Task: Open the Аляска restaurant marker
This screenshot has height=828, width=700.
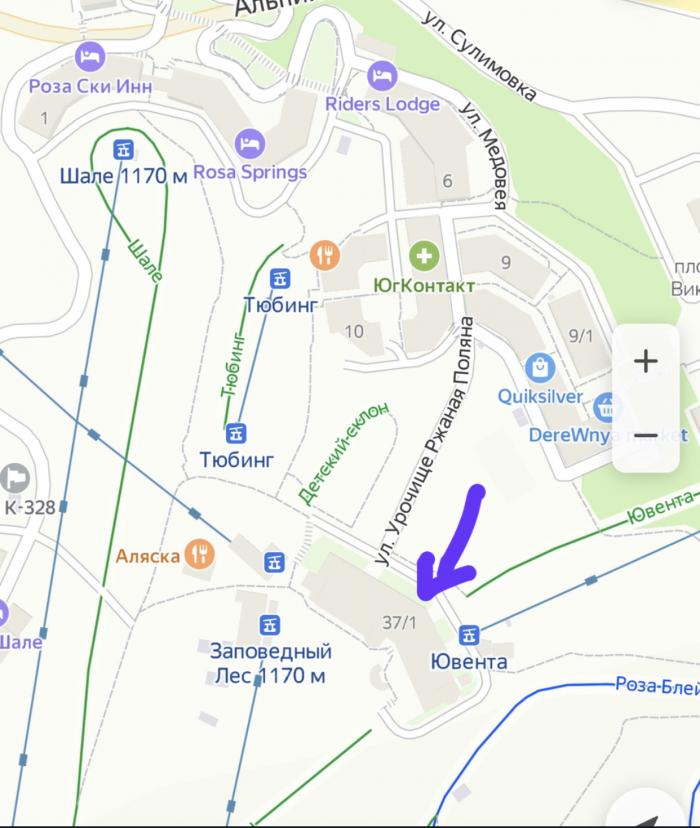Action: point(202,552)
